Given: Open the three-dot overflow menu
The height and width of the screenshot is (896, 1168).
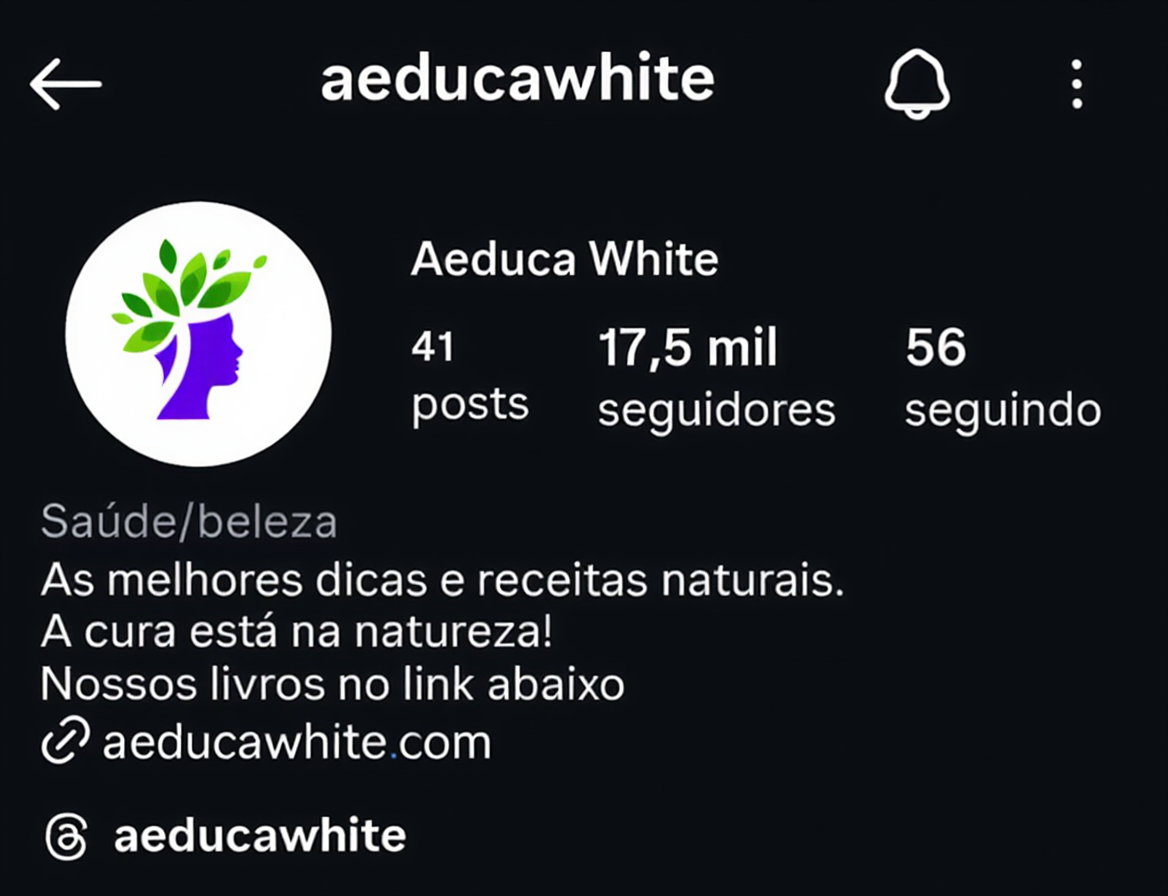Looking at the screenshot, I should click(x=1076, y=84).
